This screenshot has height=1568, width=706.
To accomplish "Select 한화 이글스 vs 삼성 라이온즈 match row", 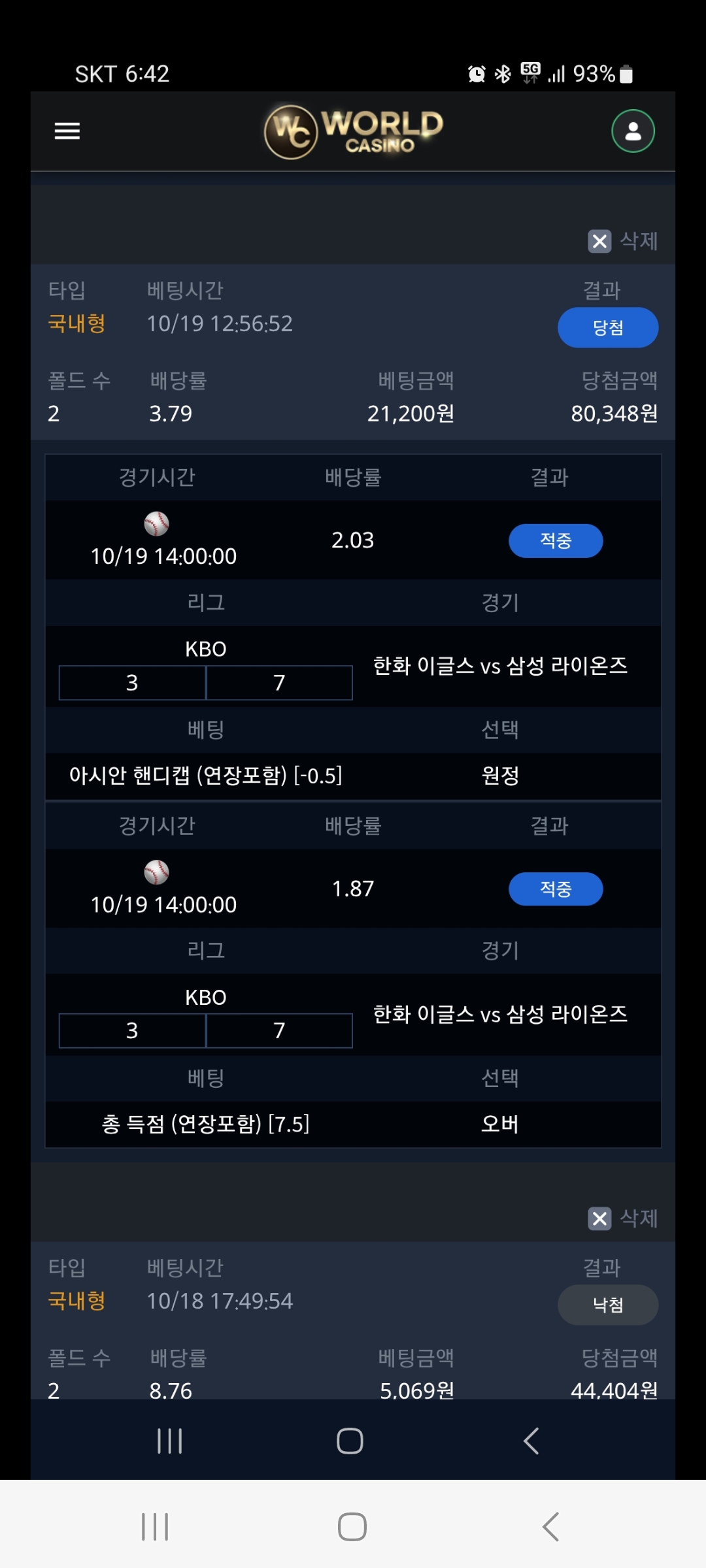I will [501, 667].
